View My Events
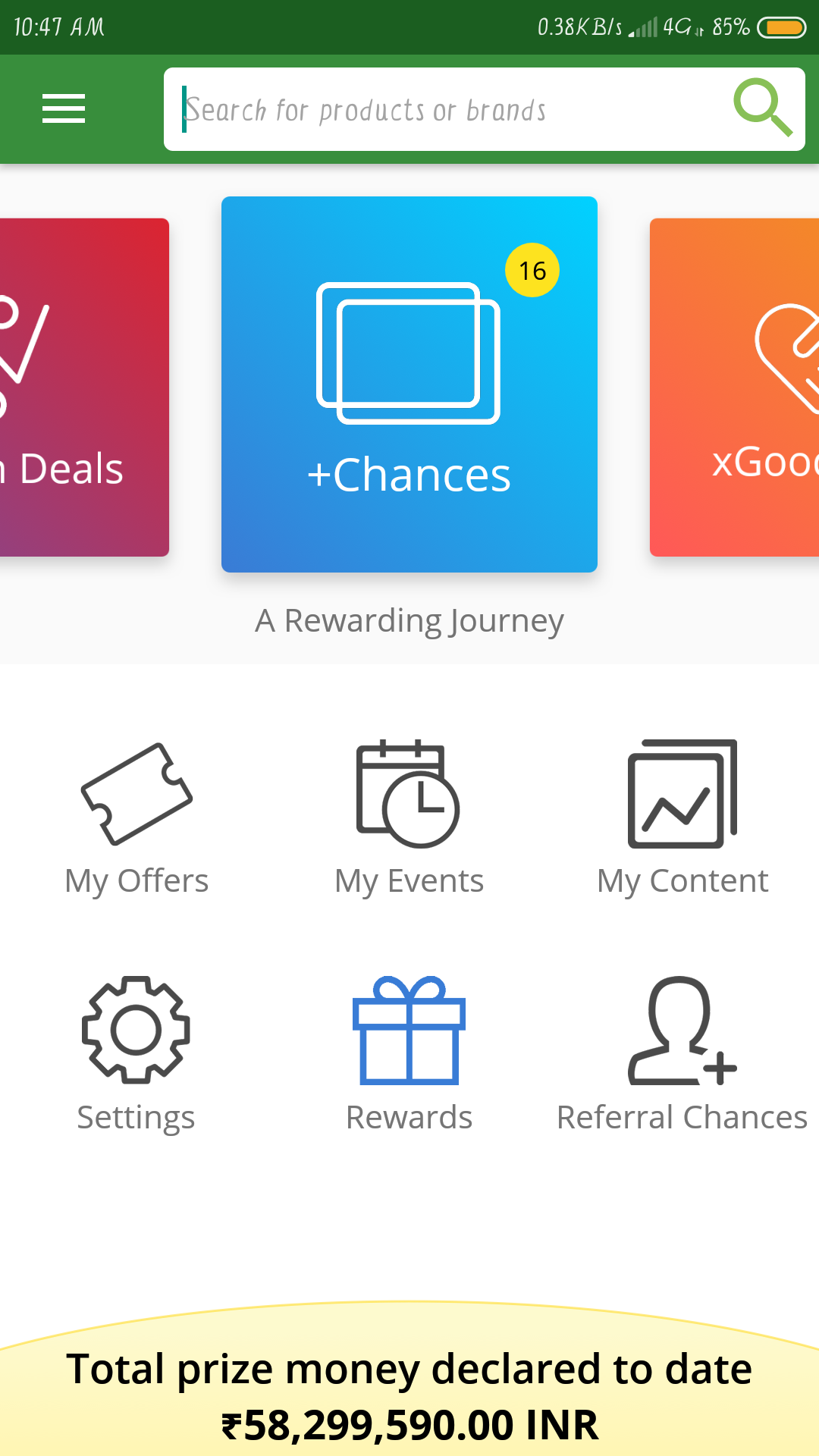This screenshot has width=819, height=1456. (409, 819)
